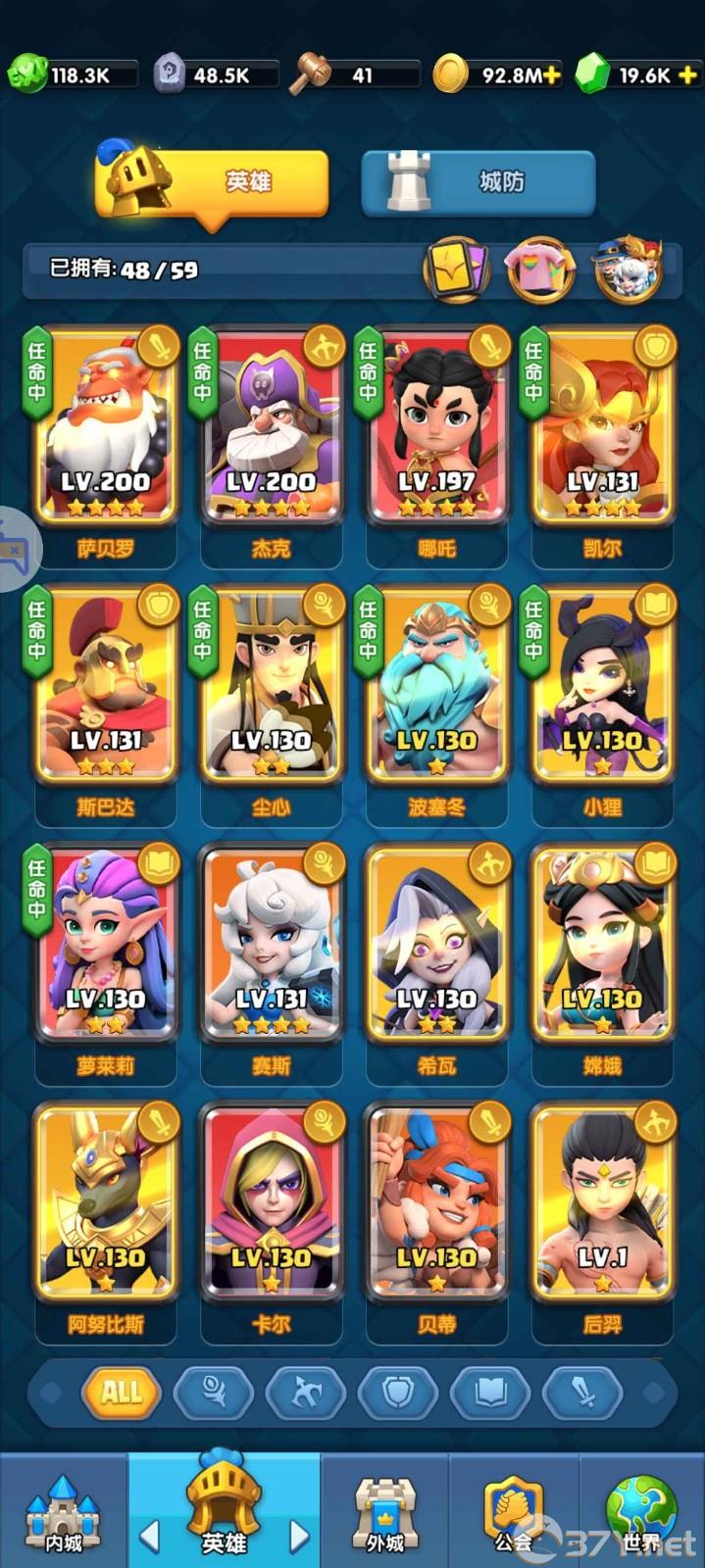705x1568 pixels.
Task: Open the 公会 guild tab
Action: pos(515,1511)
